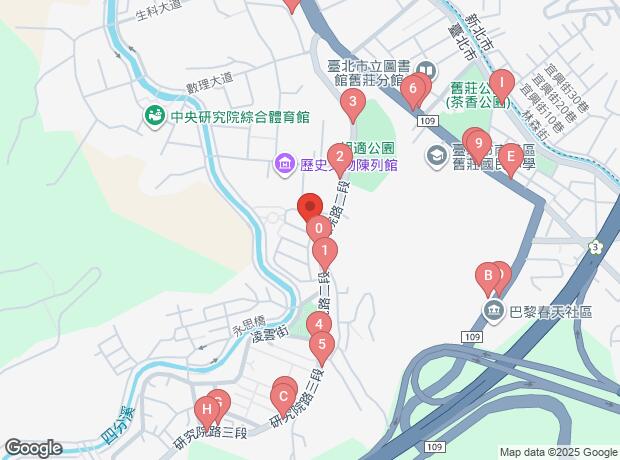Select map marker 4
620x460 pixels.
[318, 324]
